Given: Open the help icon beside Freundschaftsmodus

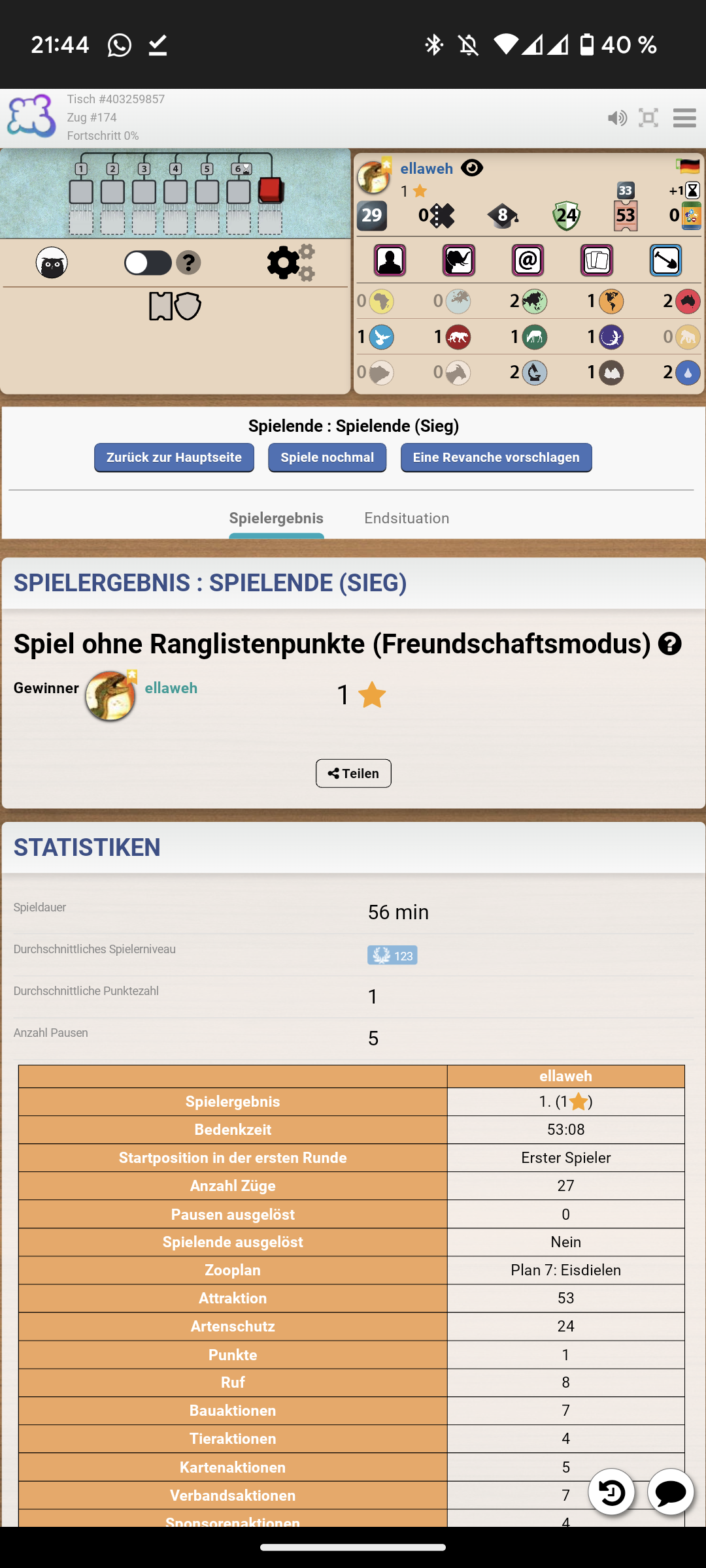Looking at the screenshot, I should 669,644.
